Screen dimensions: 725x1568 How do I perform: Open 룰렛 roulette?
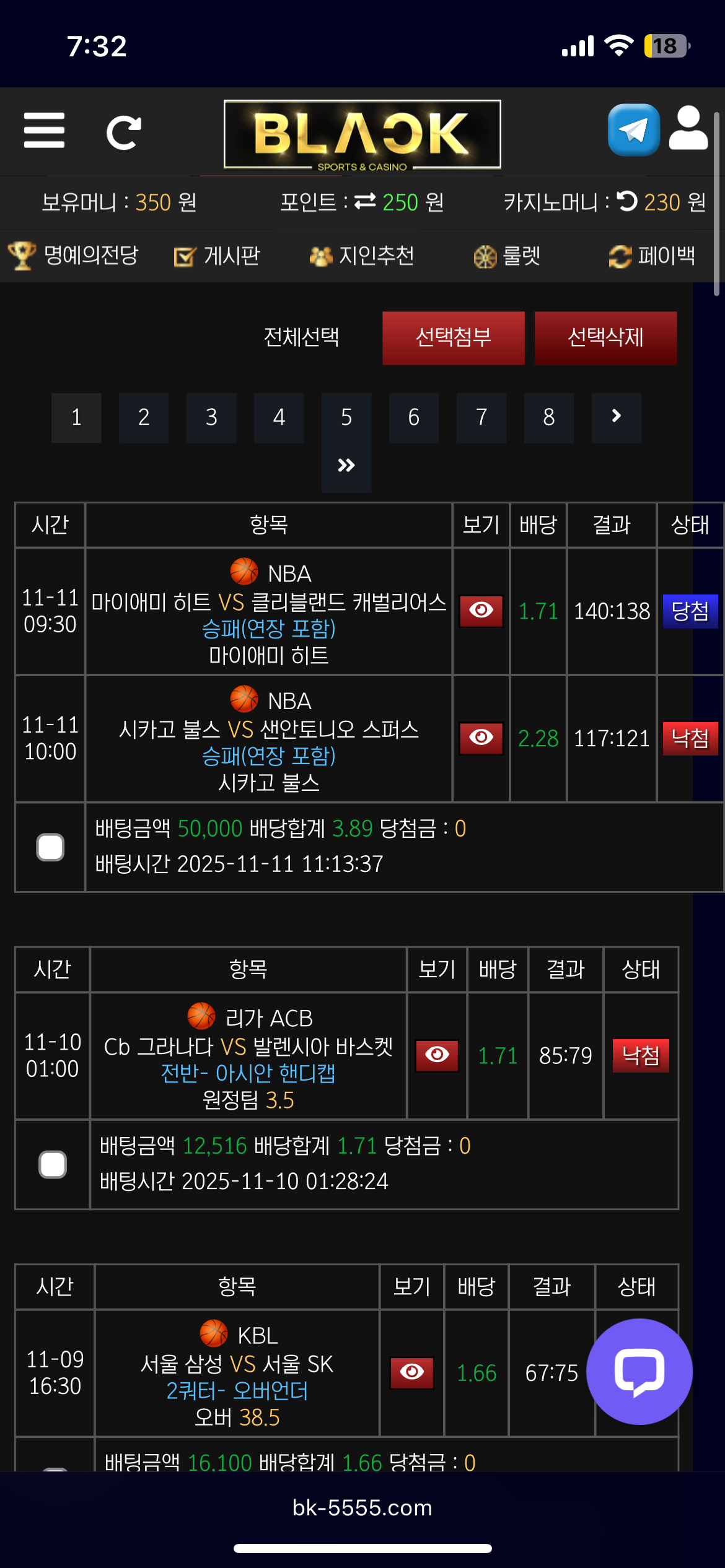(507, 255)
